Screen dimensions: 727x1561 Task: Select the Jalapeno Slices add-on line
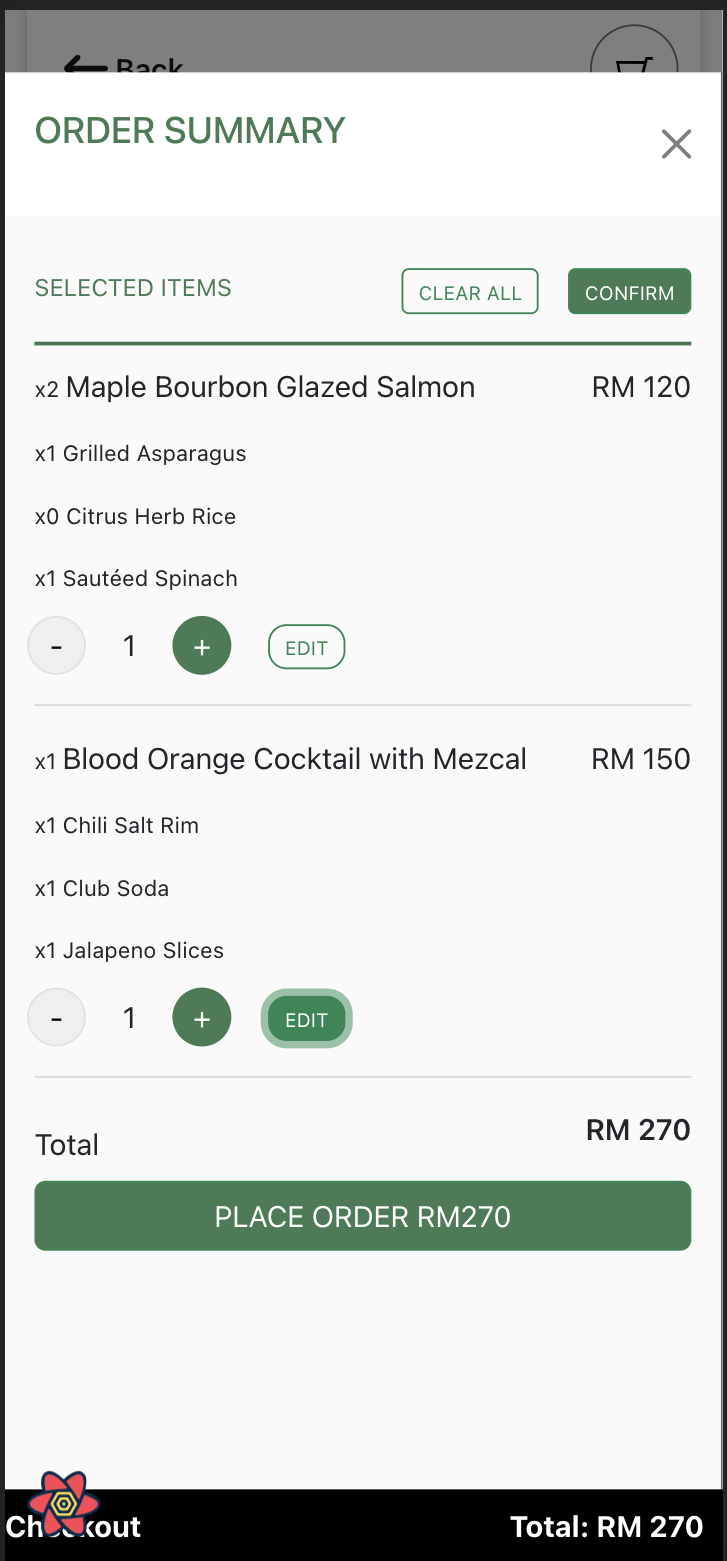coord(128,950)
